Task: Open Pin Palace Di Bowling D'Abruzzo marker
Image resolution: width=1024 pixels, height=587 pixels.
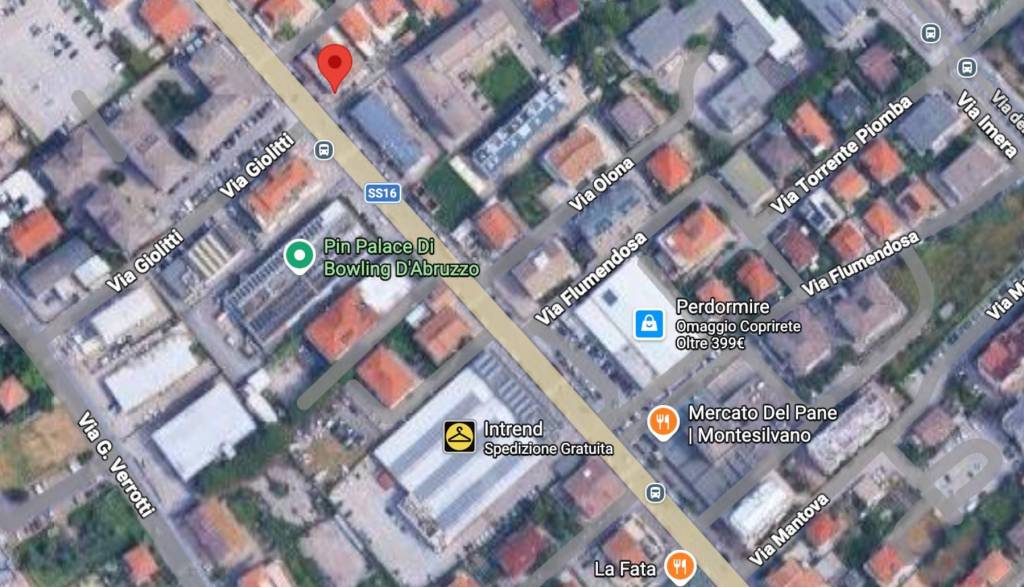Action: (x=297, y=258)
